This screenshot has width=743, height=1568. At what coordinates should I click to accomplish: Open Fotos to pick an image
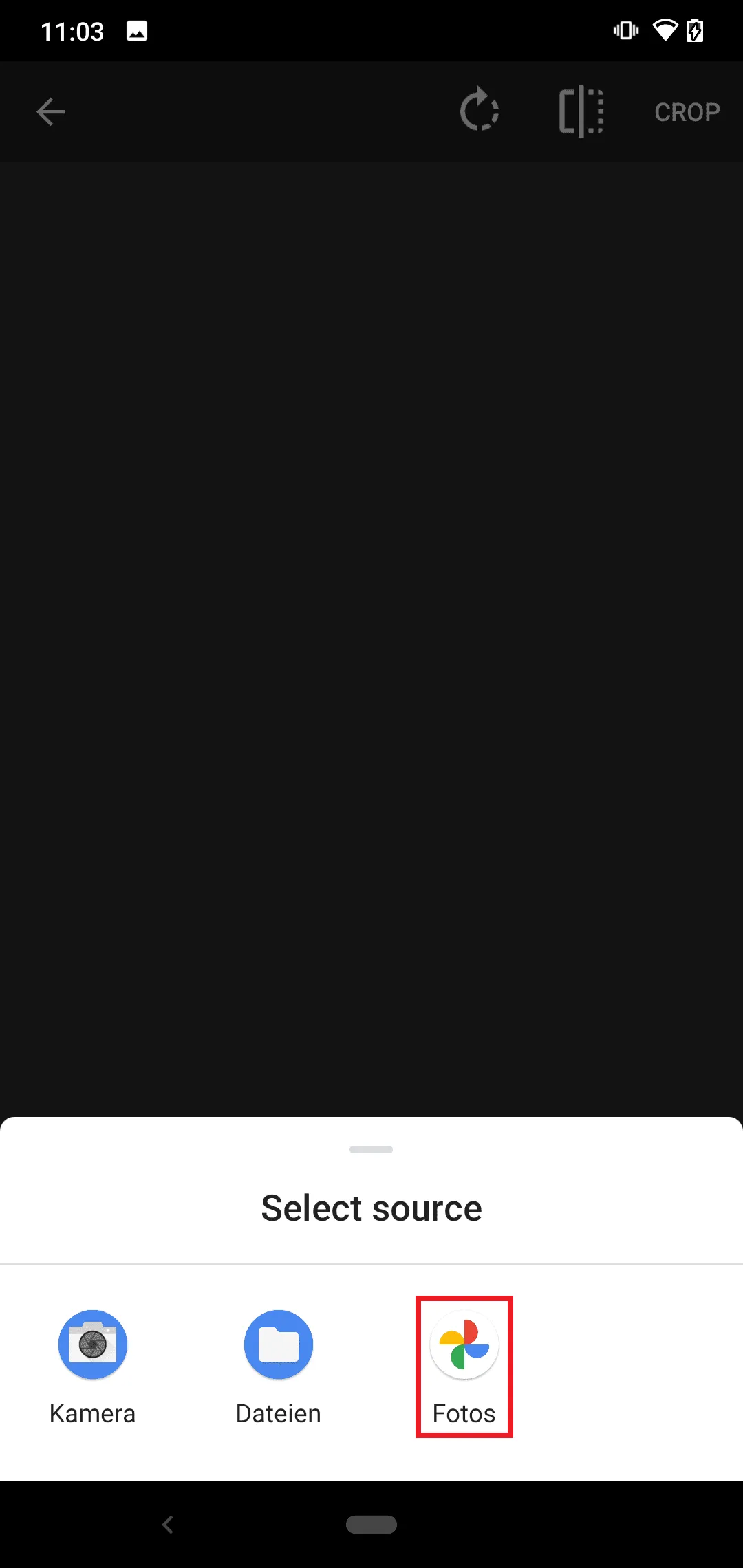[464, 1367]
